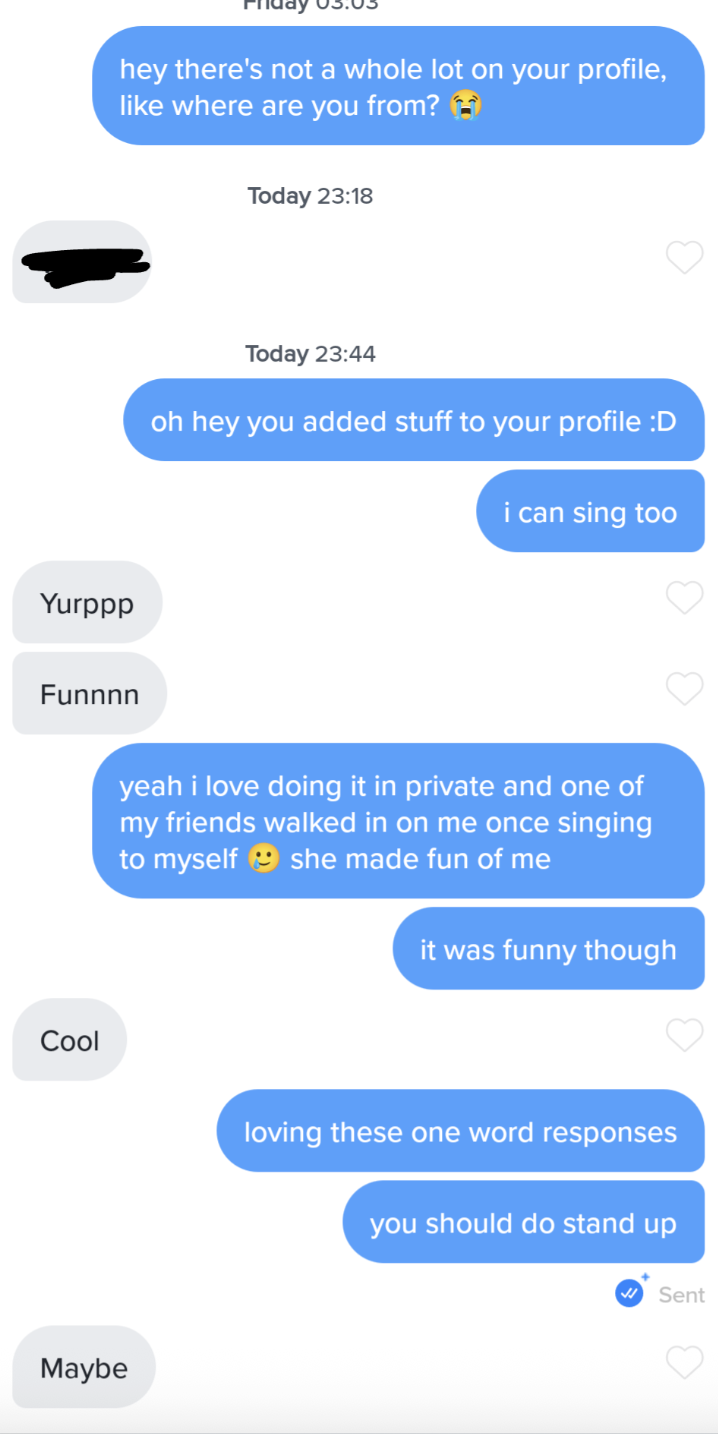Viewport: 718px width, 1434px height.
Task: Heart the "Maybe" message
Action: pyautogui.click(x=684, y=1363)
